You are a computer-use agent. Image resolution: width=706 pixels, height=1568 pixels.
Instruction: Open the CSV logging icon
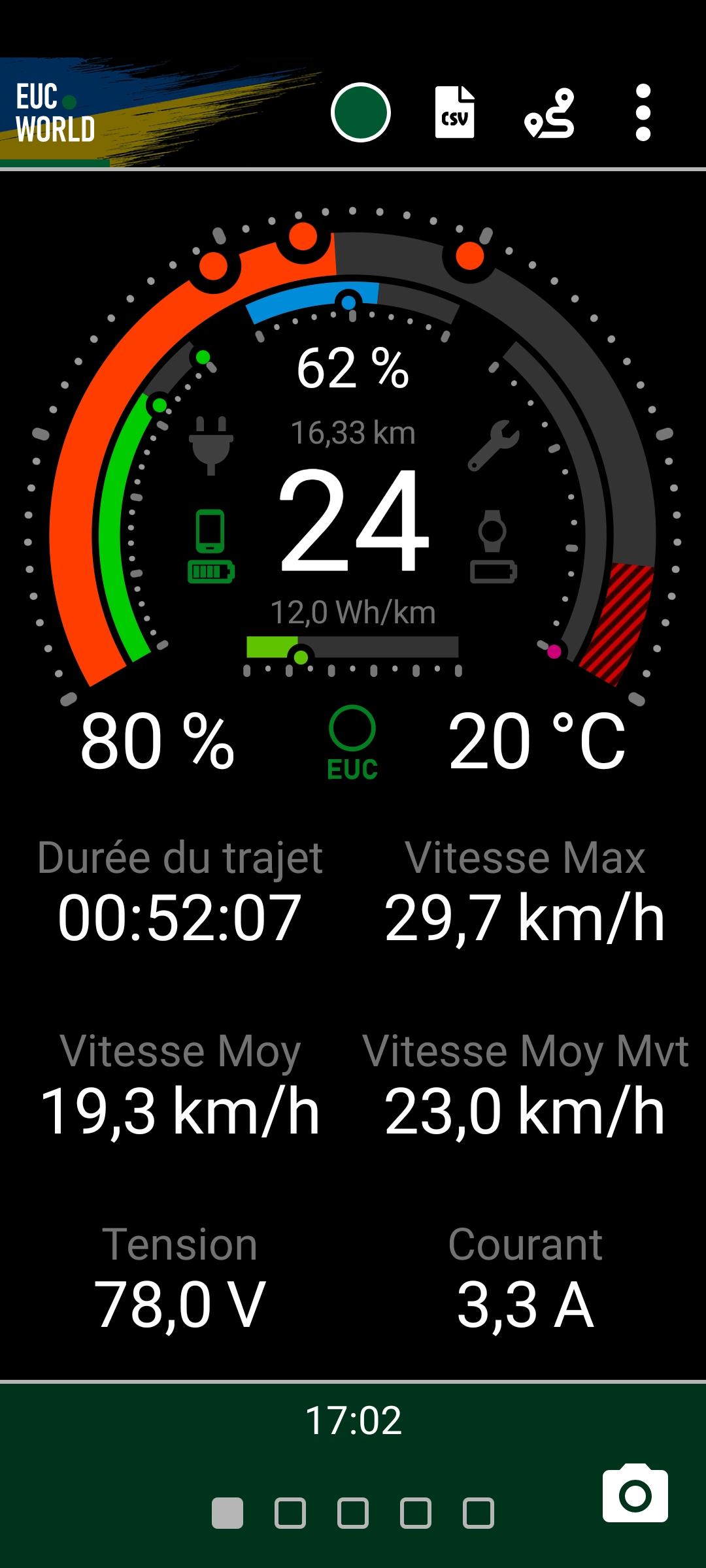tap(455, 112)
